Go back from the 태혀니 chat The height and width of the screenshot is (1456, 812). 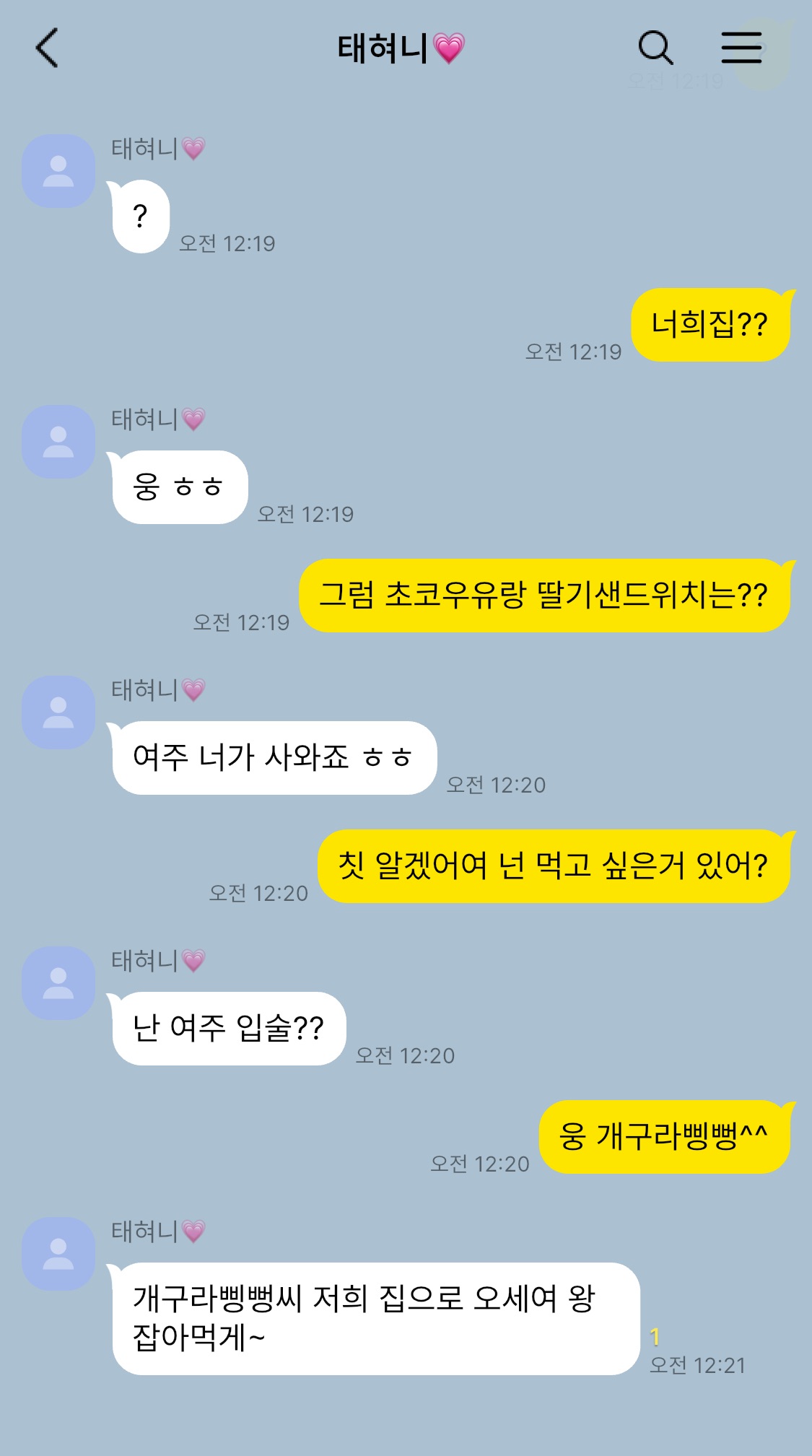(47, 48)
